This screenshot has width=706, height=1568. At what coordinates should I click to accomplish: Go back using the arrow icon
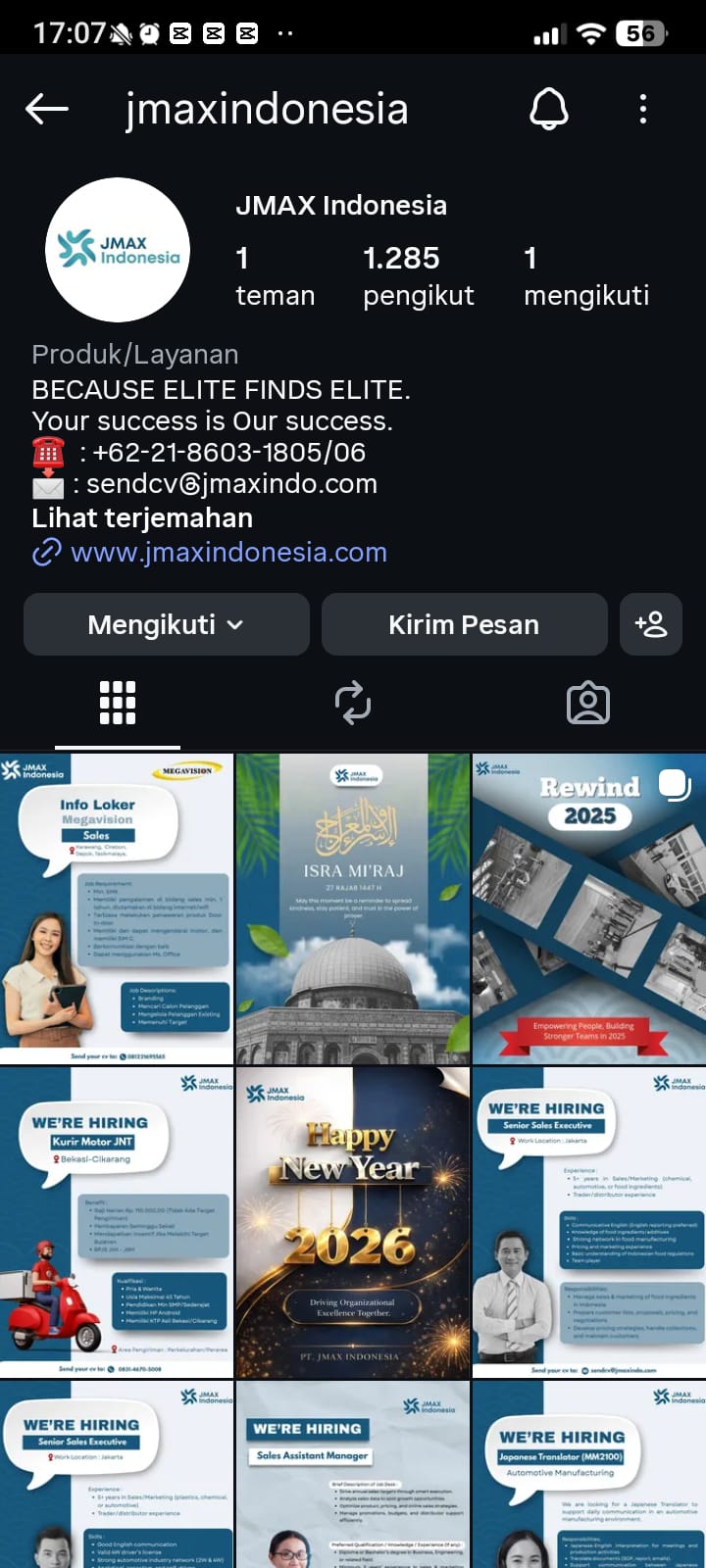[46, 109]
